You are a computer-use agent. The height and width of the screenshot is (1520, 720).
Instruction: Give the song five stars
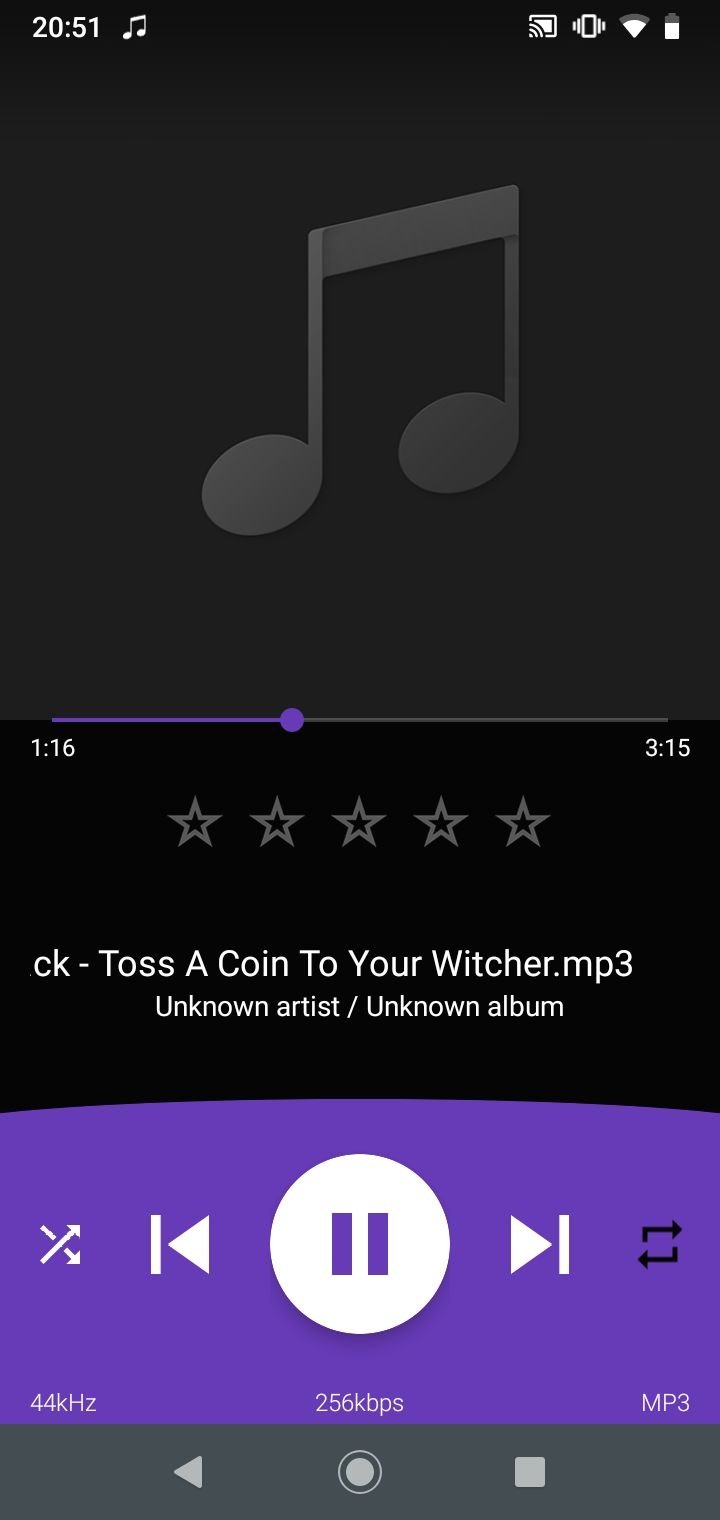click(x=523, y=822)
